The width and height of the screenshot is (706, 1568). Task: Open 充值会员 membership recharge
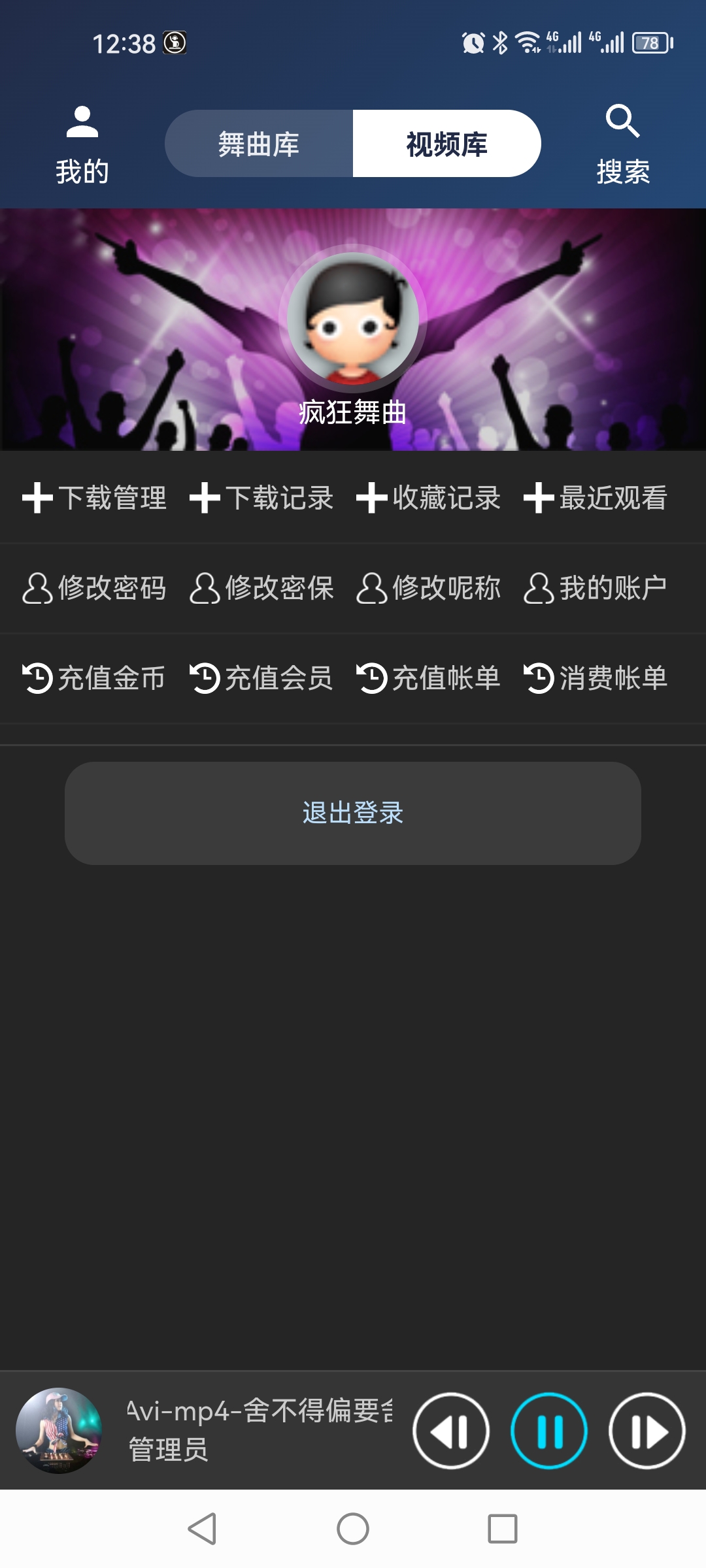262,678
